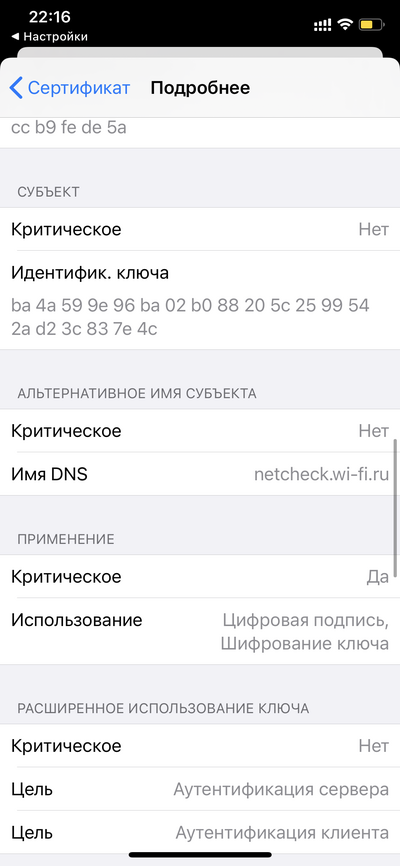Return to Настройки via status bar breadcrumb
Image resolution: width=400 pixels, height=866 pixels.
(50, 37)
